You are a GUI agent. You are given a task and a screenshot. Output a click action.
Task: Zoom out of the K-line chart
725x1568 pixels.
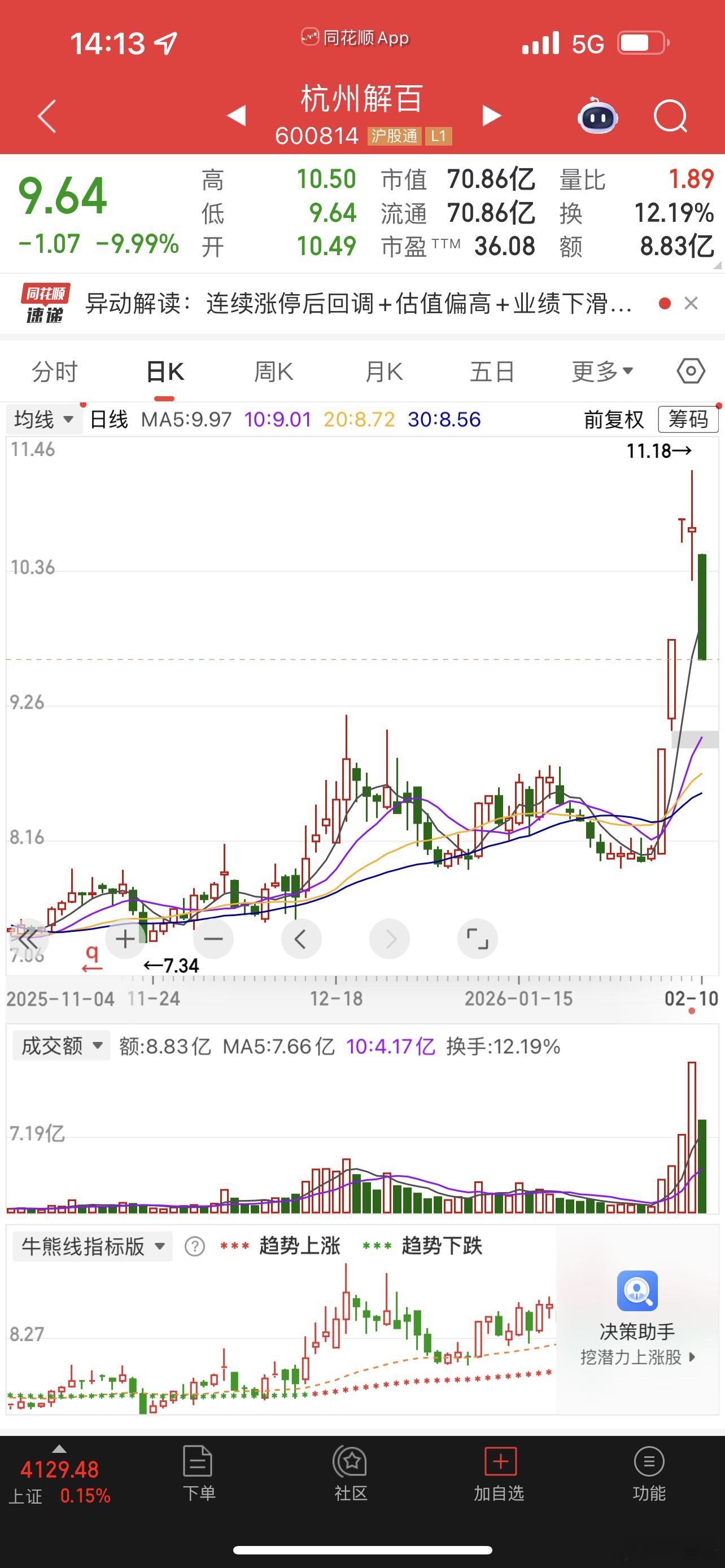point(212,939)
